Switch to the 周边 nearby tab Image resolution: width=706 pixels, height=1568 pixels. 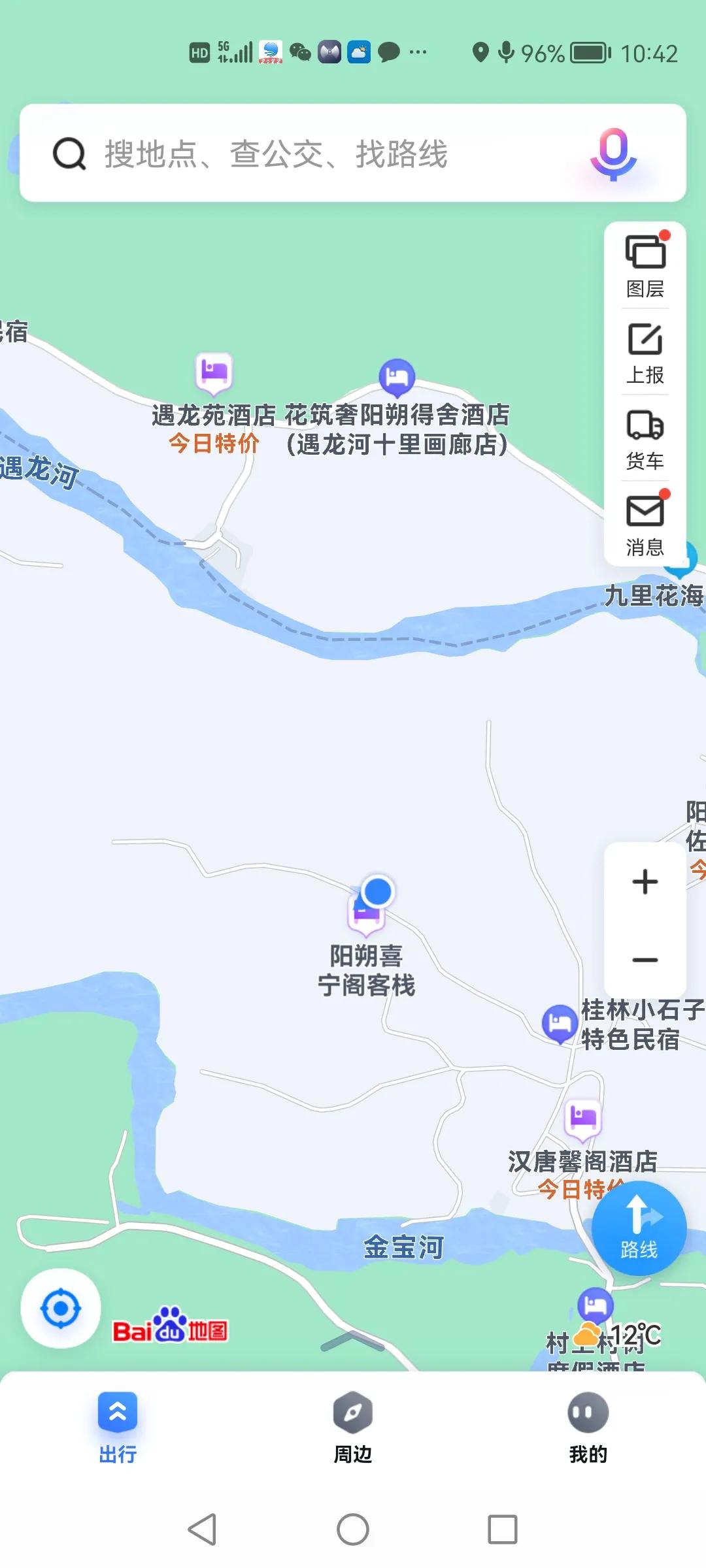pos(353,1428)
